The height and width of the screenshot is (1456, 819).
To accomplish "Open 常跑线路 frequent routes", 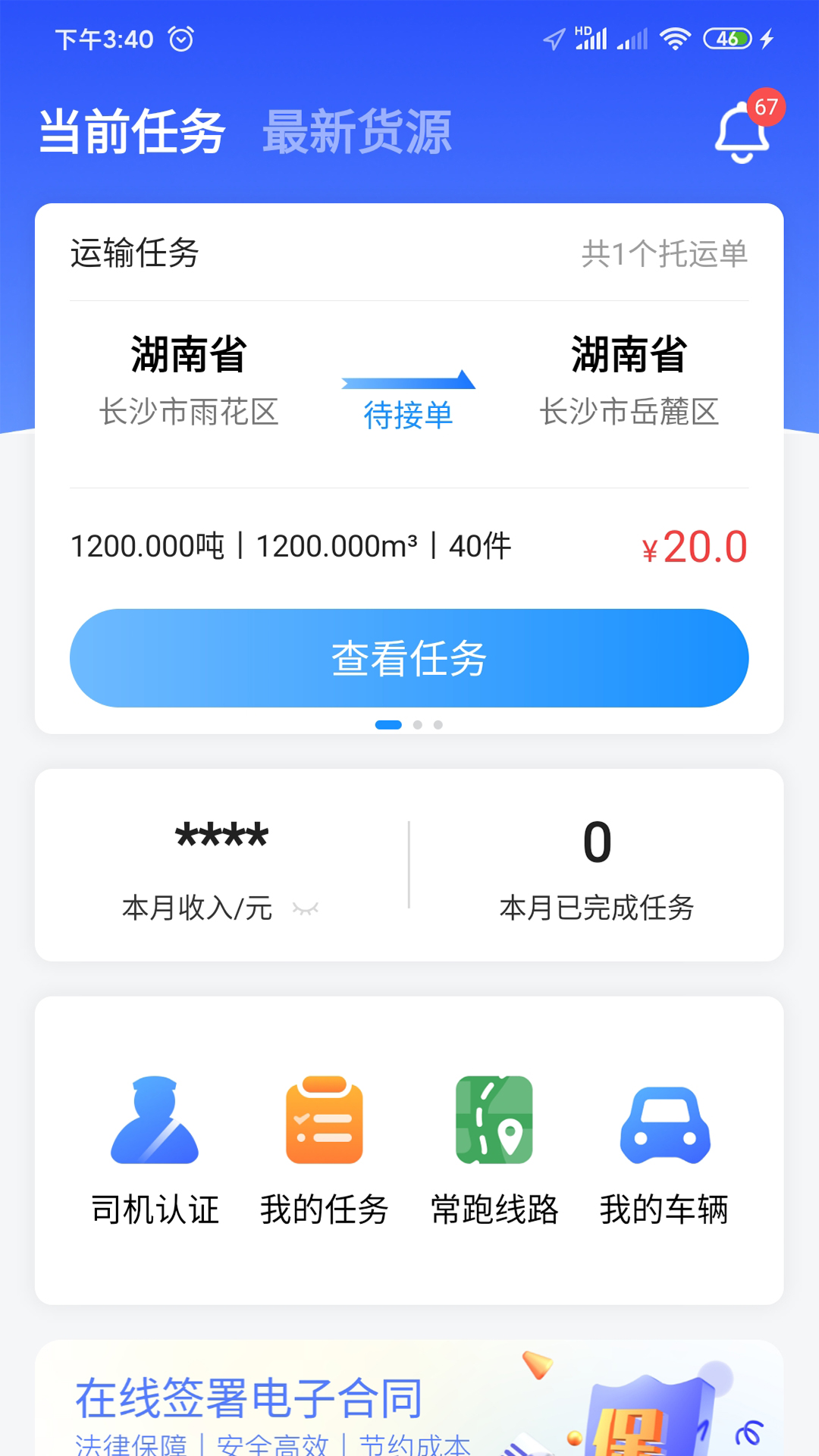I will pyautogui.click(x=494, y=1147).
